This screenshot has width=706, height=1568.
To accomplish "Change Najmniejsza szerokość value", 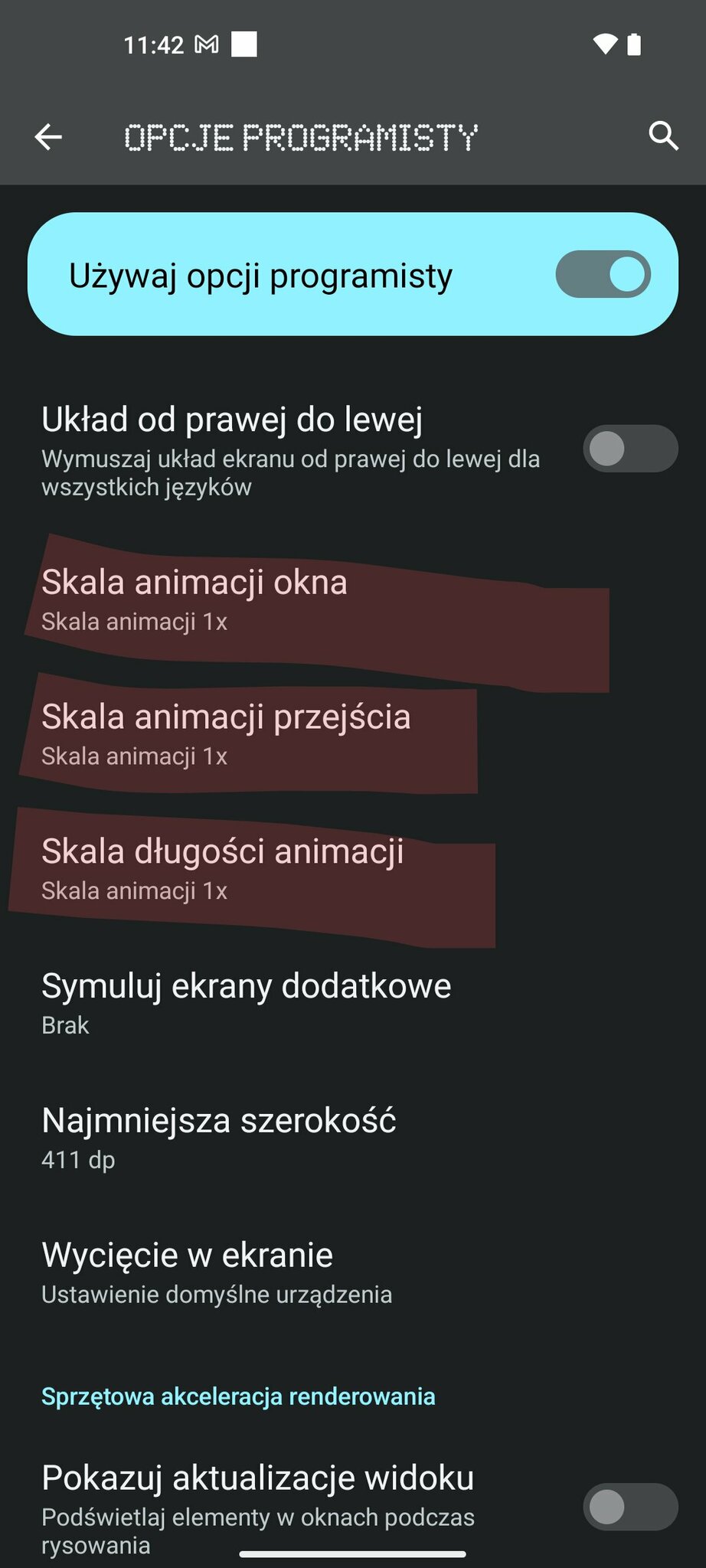I will 219,1138.
